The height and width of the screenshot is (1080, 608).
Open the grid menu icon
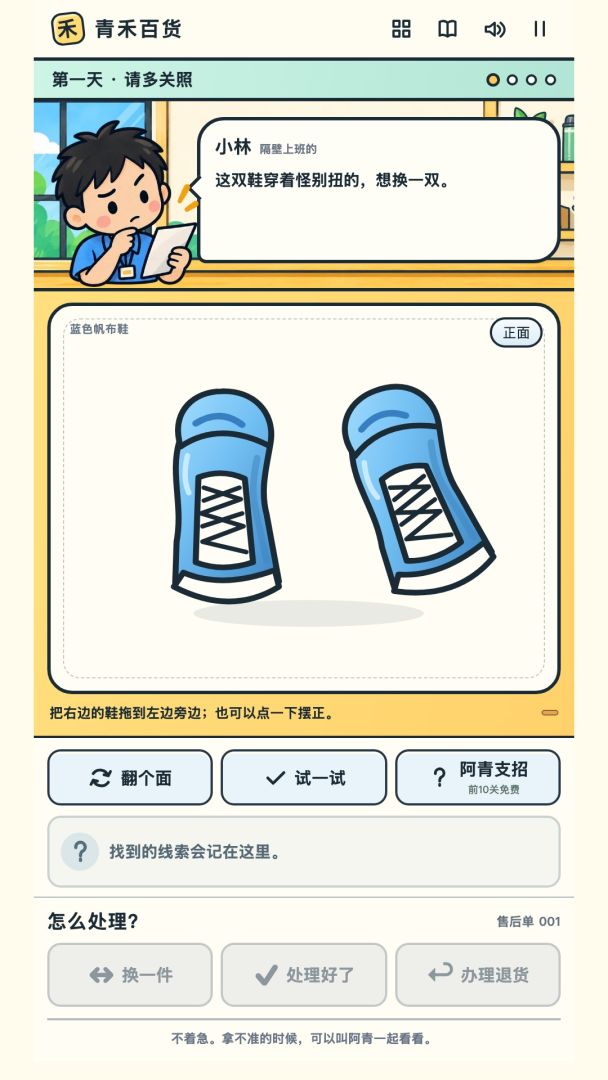click(401, 29)
